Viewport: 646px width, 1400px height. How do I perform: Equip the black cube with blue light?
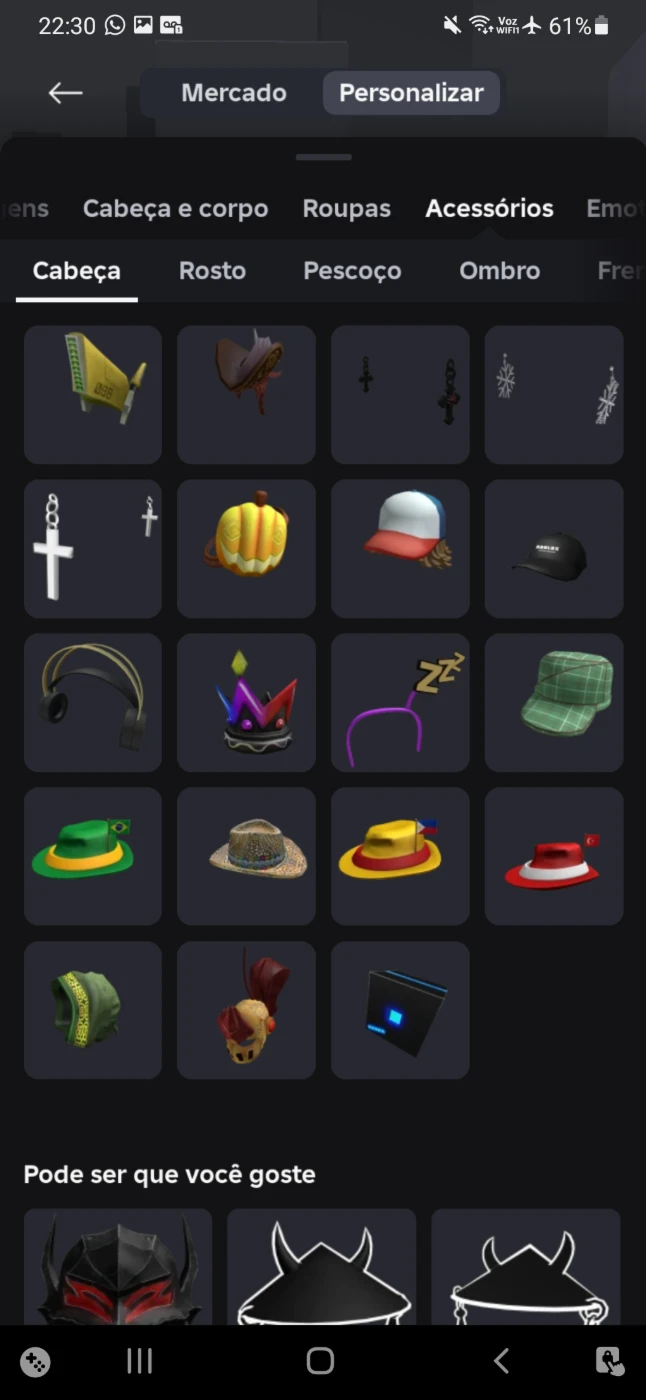click(400, 1010)
